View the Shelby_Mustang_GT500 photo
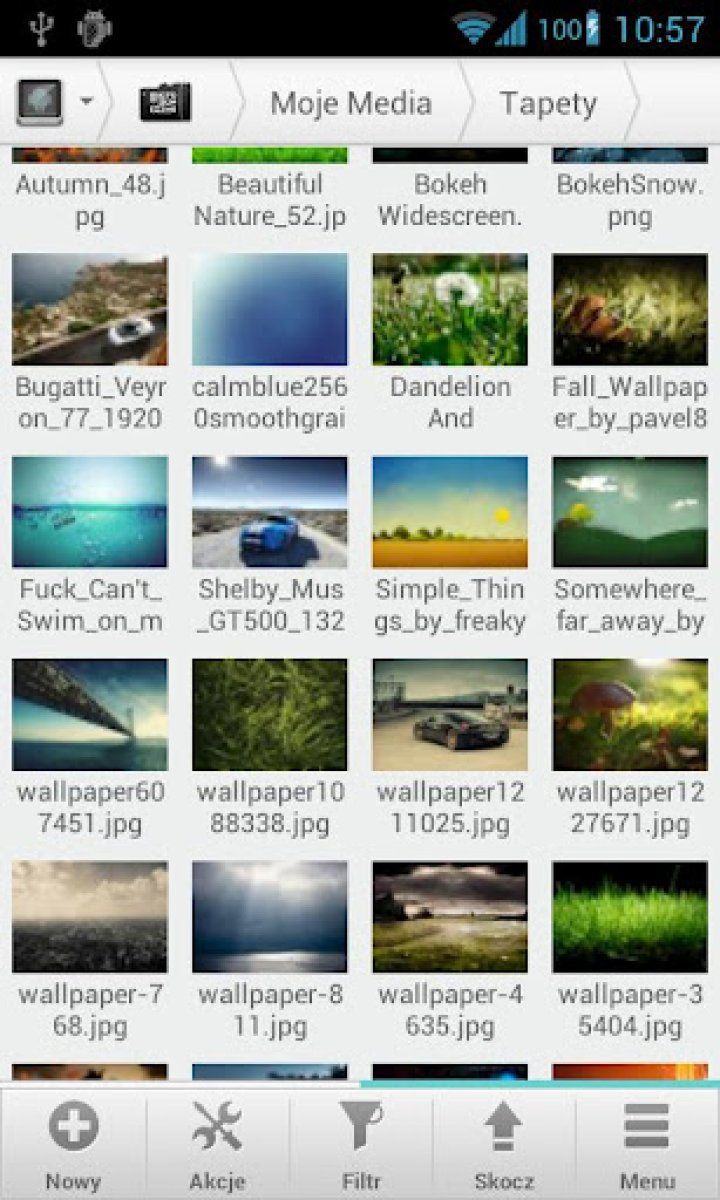 click(x=270, y=512)
